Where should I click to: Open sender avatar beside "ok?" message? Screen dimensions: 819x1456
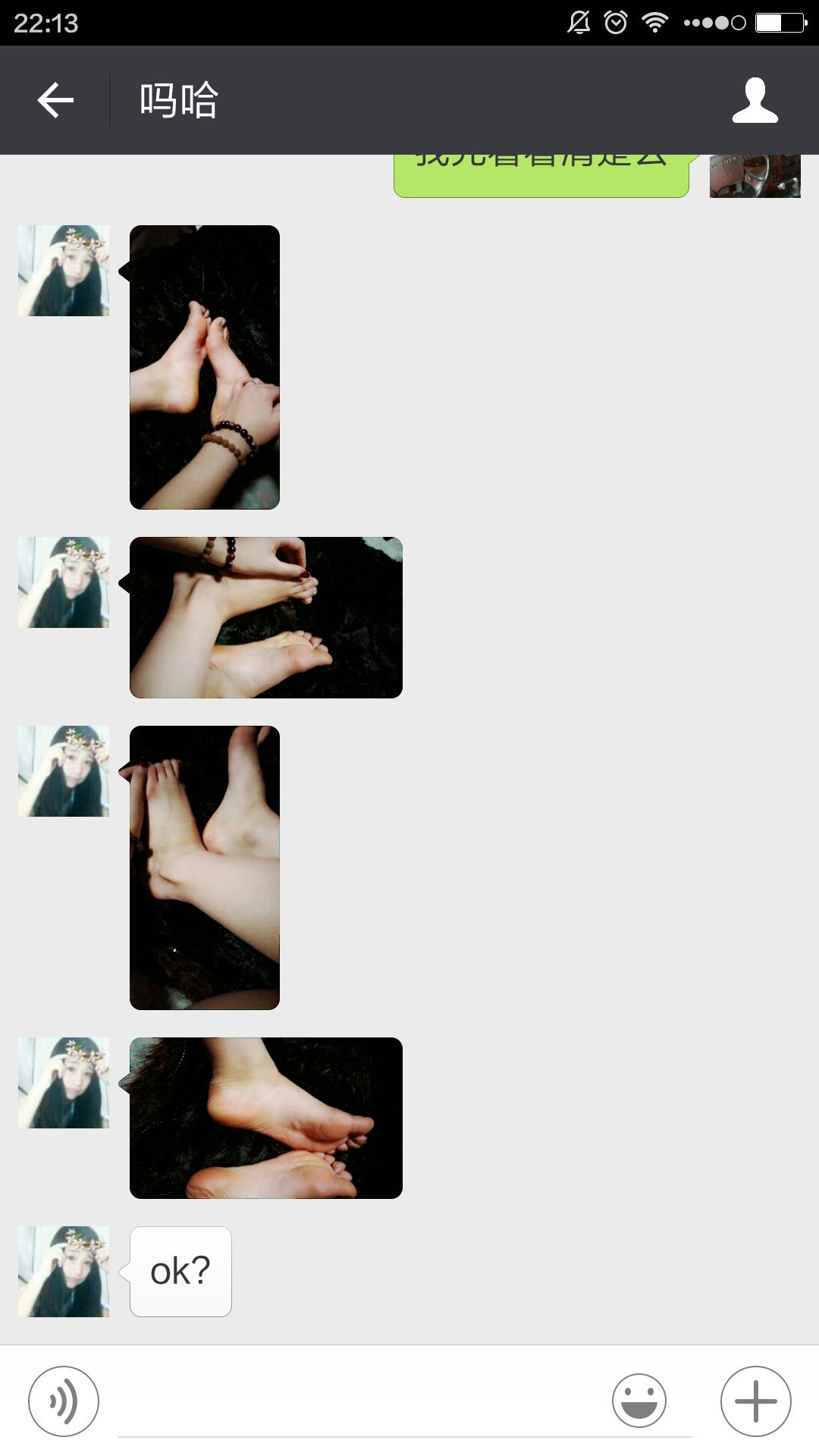point(64,1272)
